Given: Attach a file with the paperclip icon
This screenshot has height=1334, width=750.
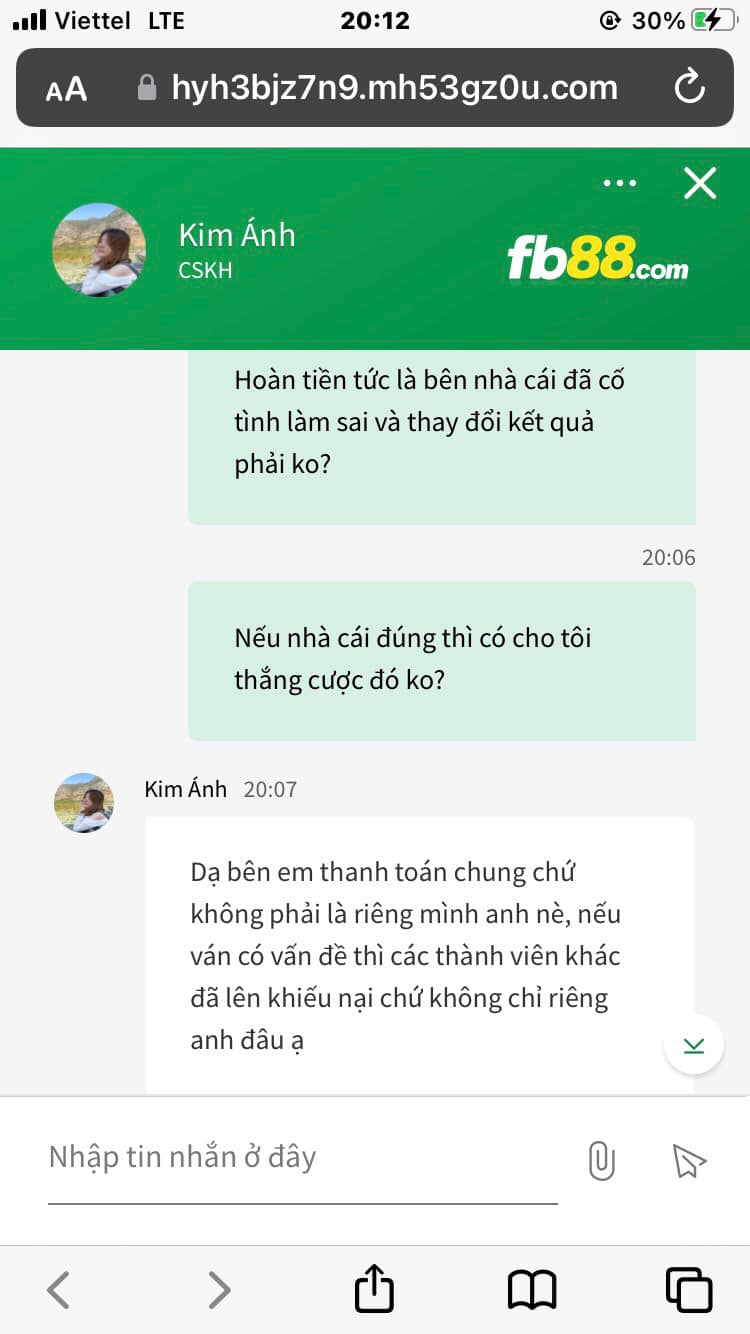Looking at the screenshot, I should (601, 1161).
